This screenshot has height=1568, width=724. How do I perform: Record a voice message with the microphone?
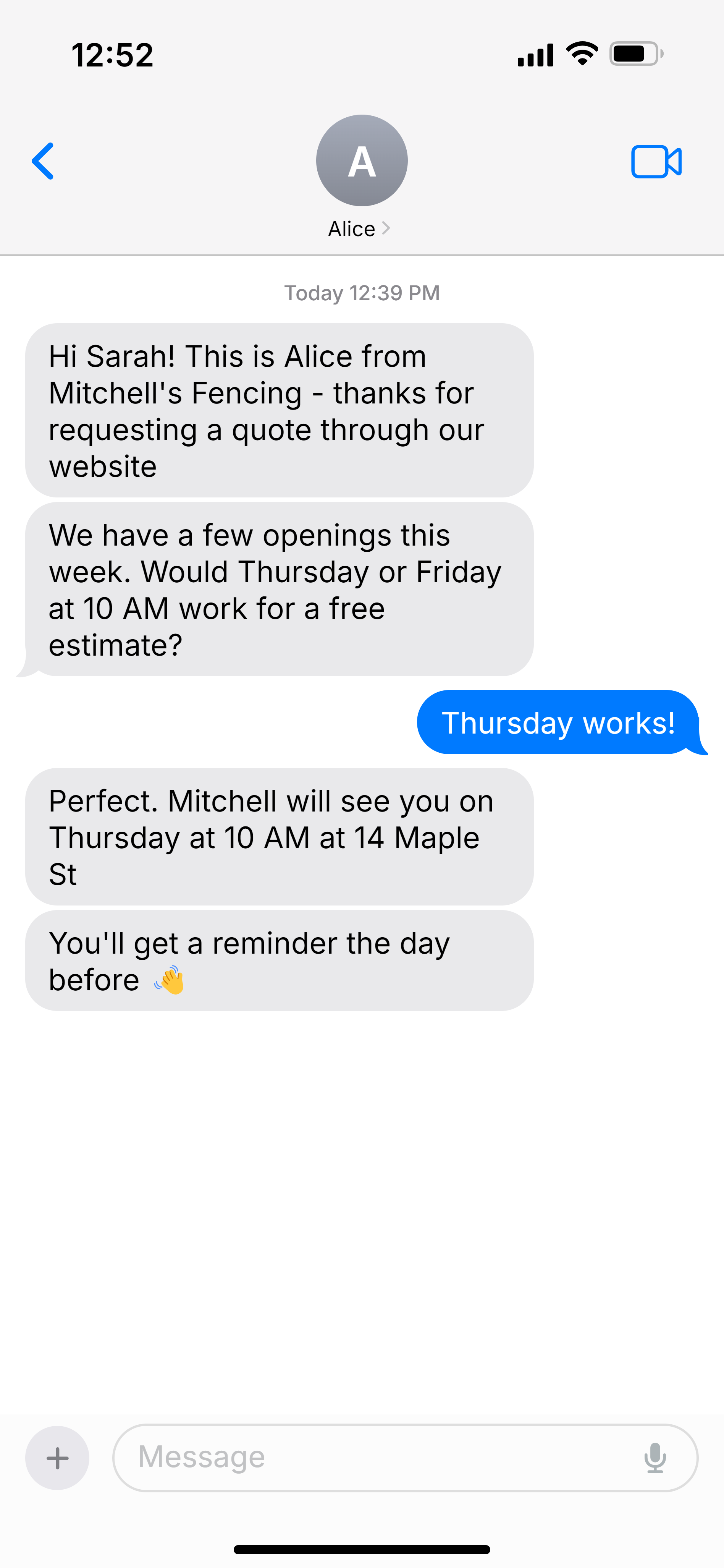pyautogui.click(x=655, y=1458)
